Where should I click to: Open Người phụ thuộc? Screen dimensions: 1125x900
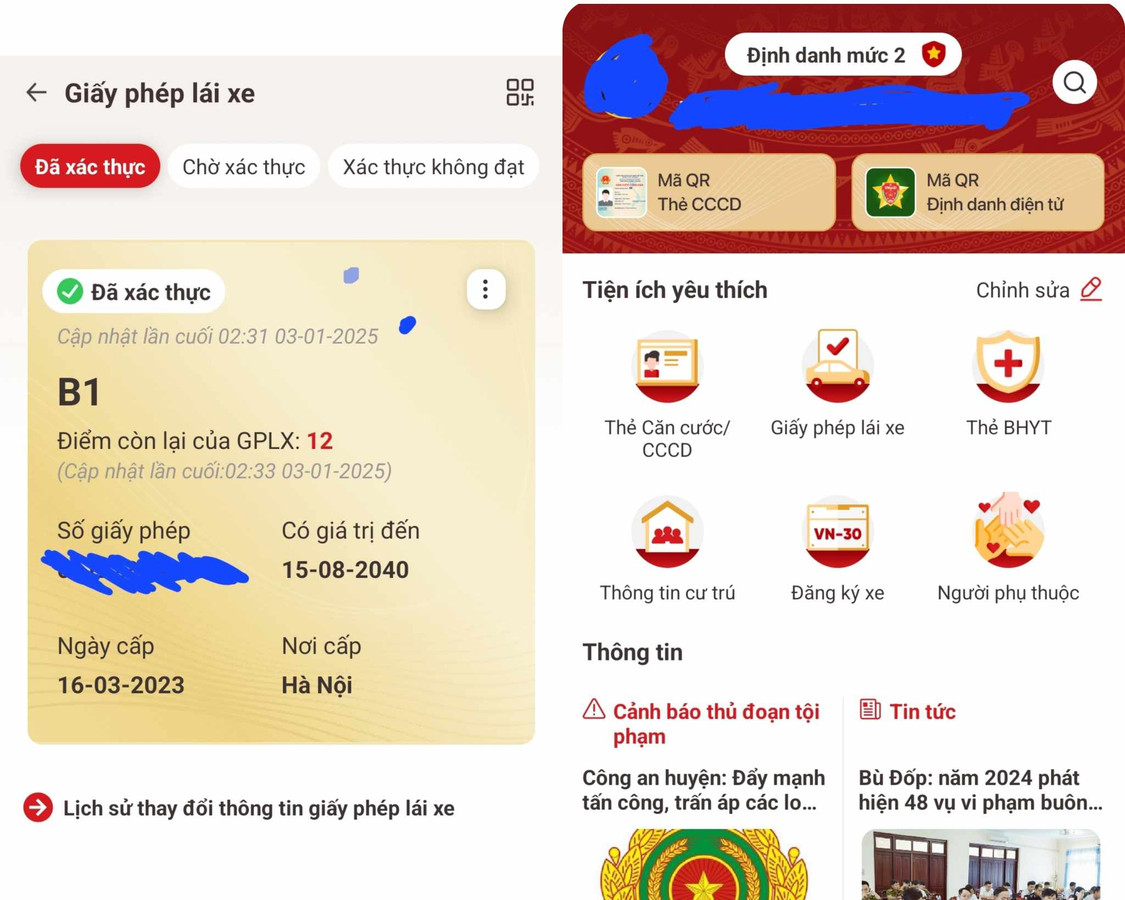point(1008,550)
